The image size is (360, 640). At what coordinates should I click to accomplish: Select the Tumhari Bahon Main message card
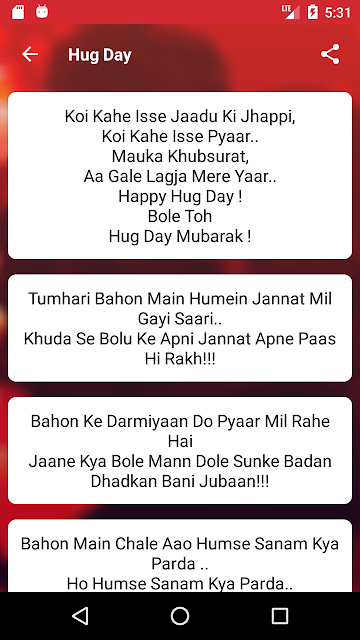(180, 328)
